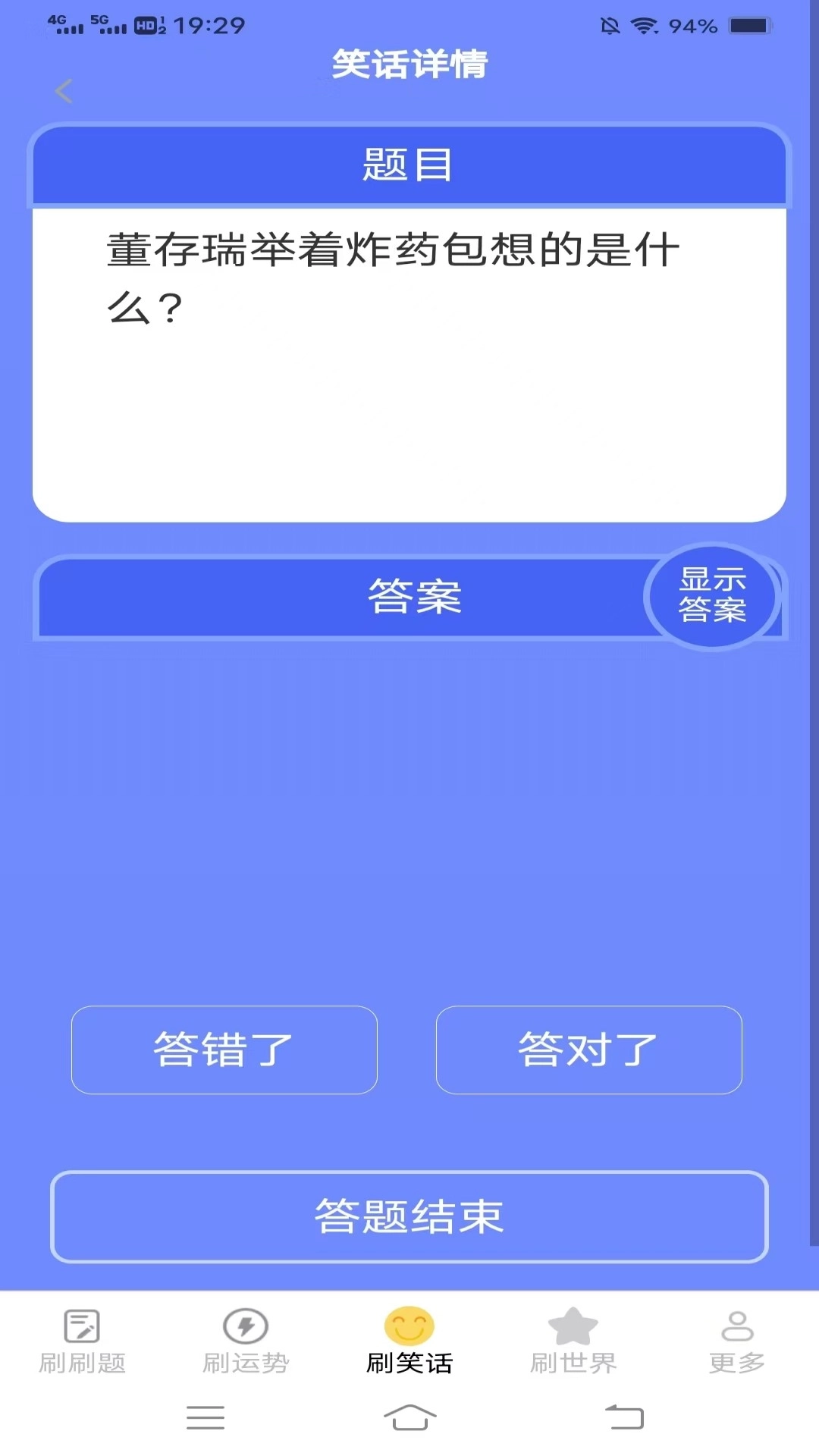Switch to the 刷世界 tab label

click(573, 1361)
